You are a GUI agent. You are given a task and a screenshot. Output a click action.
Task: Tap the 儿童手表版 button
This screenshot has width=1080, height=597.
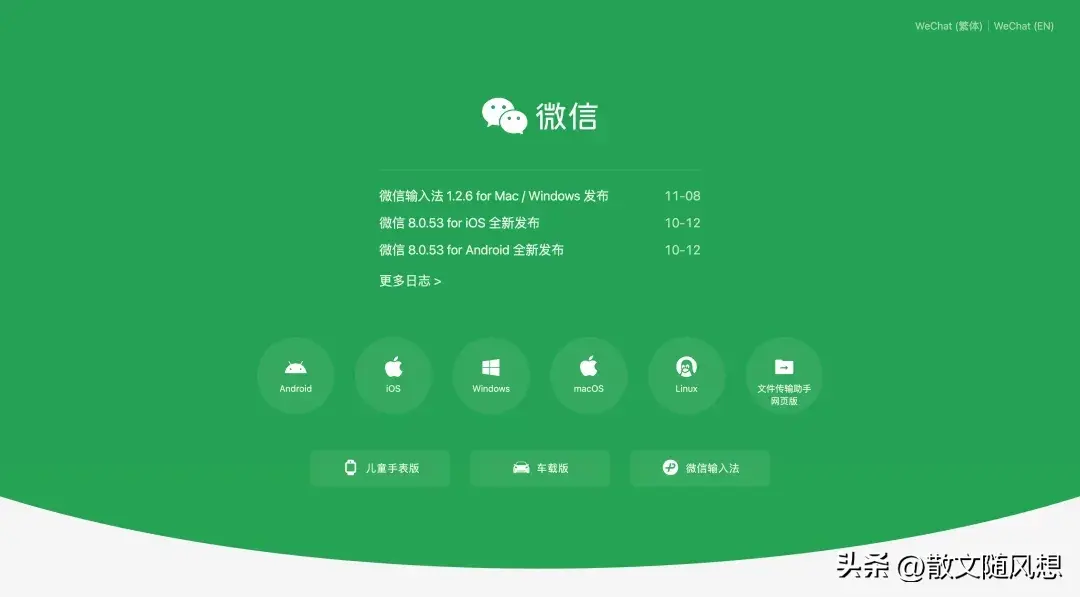click(380, 468)
